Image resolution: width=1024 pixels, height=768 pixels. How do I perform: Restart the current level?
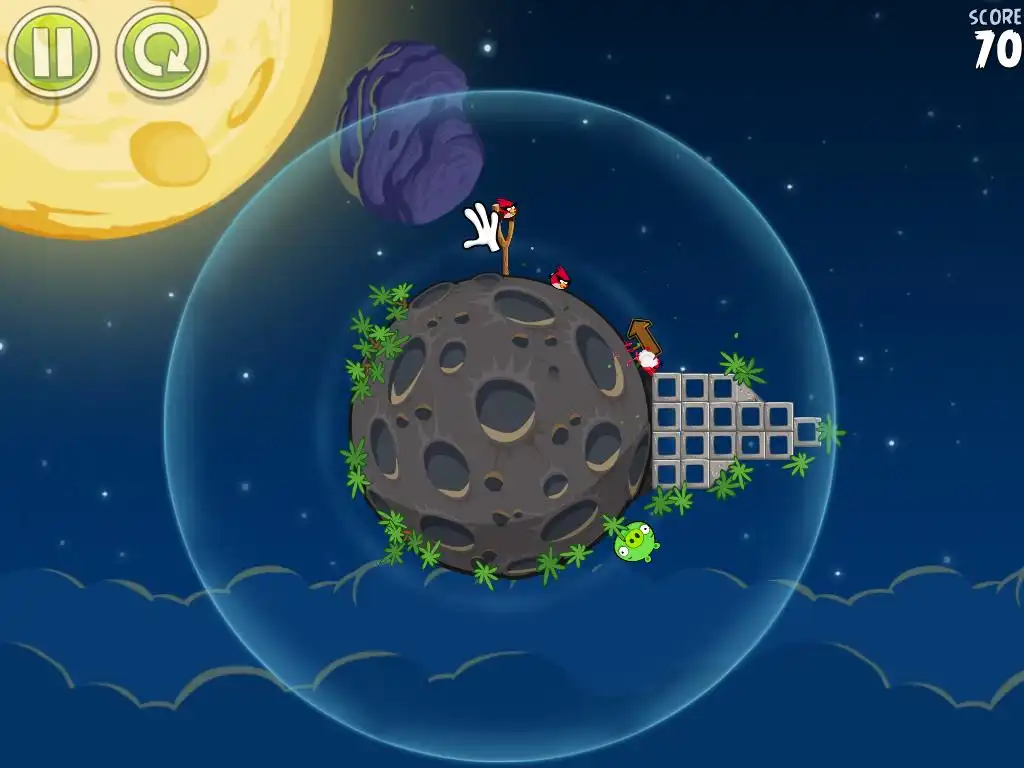click(161, 51)
